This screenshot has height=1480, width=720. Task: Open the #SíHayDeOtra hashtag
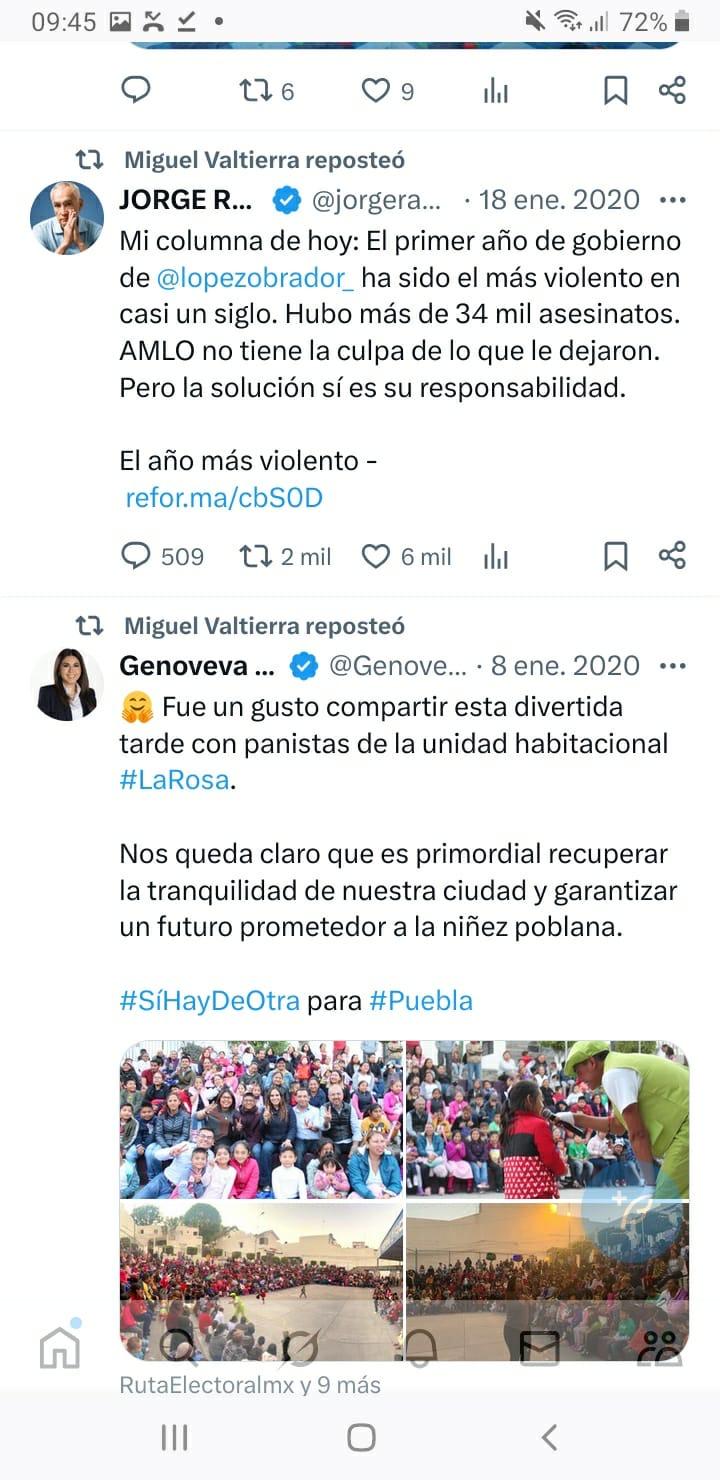tap(209, 1001)
